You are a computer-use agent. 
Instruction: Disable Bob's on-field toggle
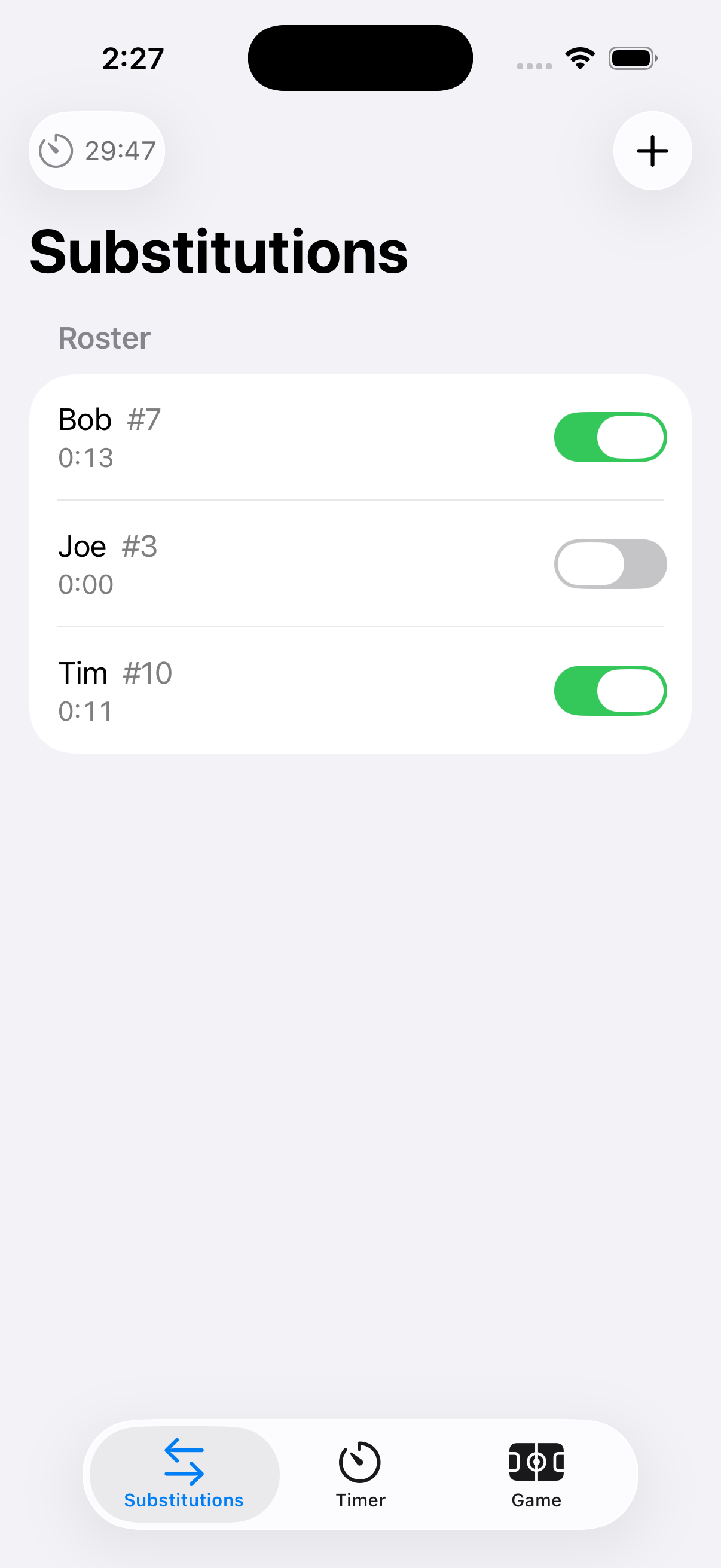tap(610, 437)
